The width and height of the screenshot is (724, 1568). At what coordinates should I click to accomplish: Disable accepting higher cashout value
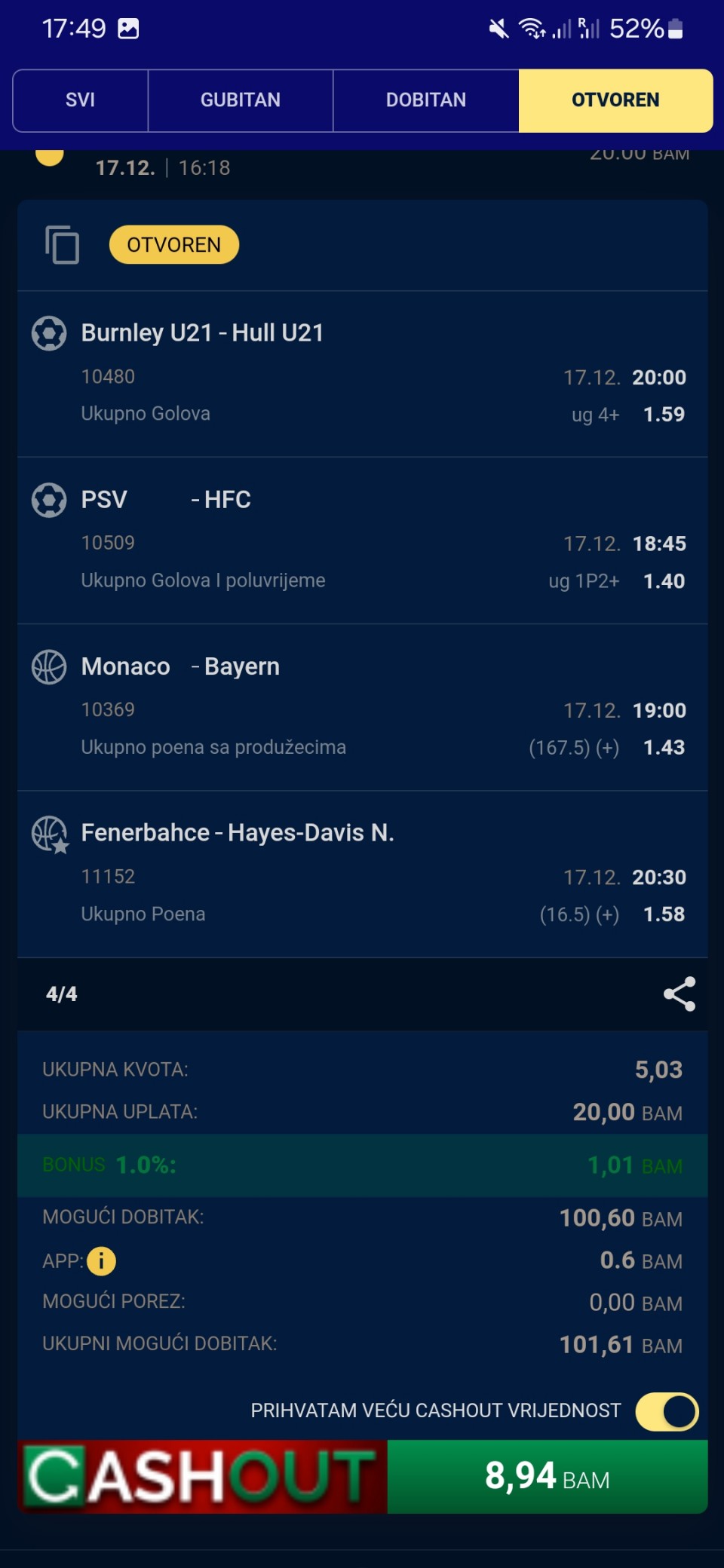667,1411
